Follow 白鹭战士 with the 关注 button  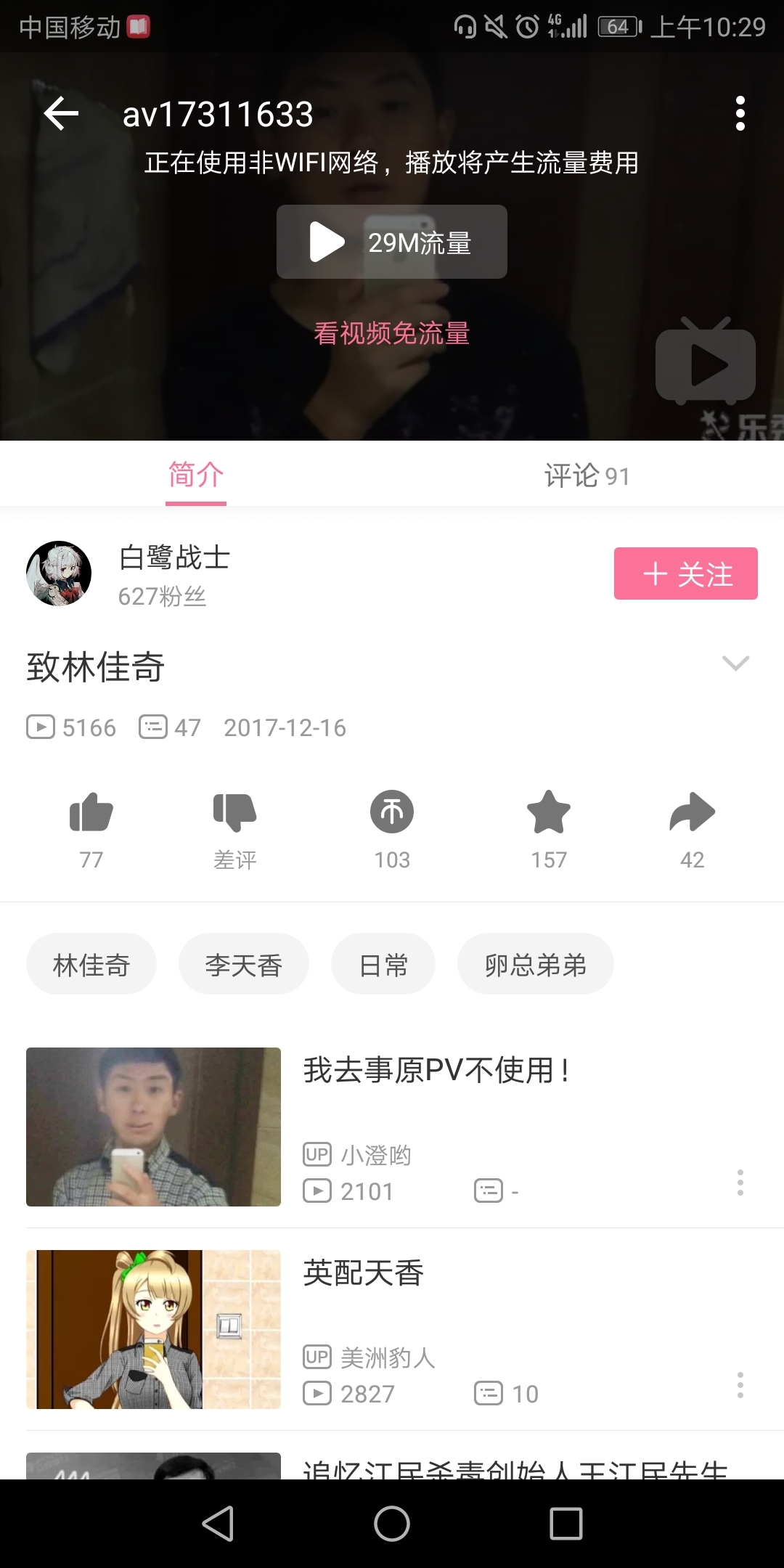(x=685, y=573)
